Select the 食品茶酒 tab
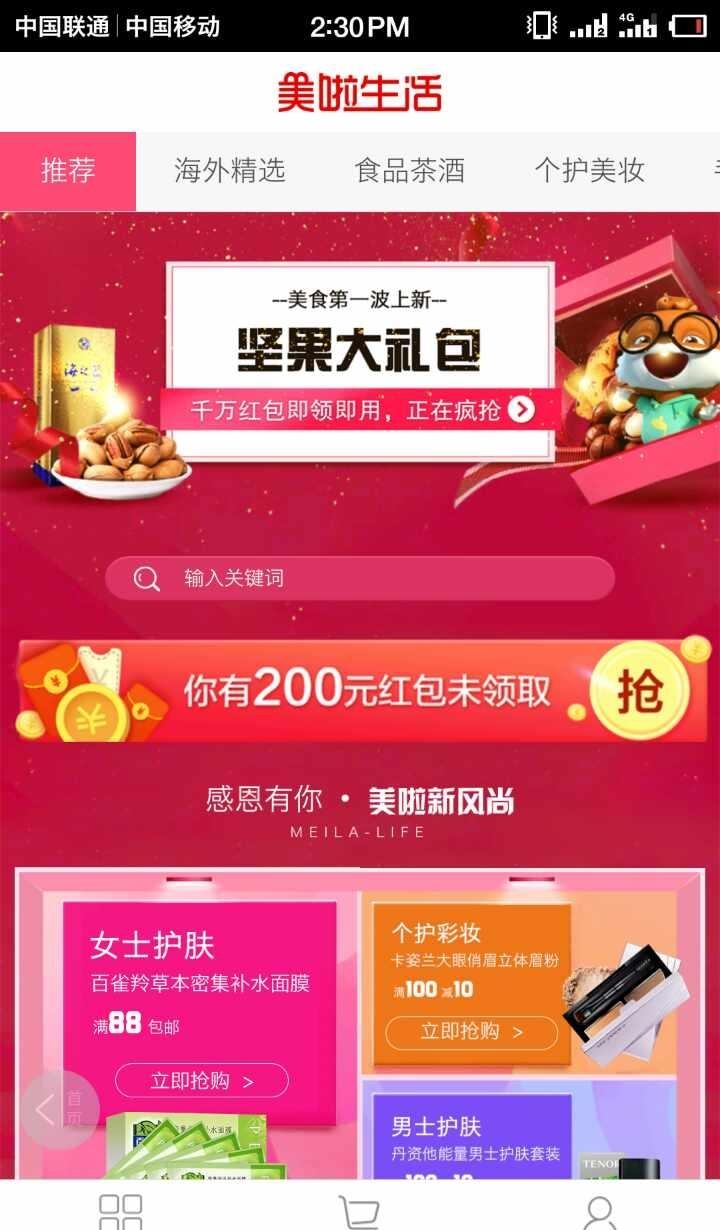Screen dimensions: 720x1230 [410, 171]
